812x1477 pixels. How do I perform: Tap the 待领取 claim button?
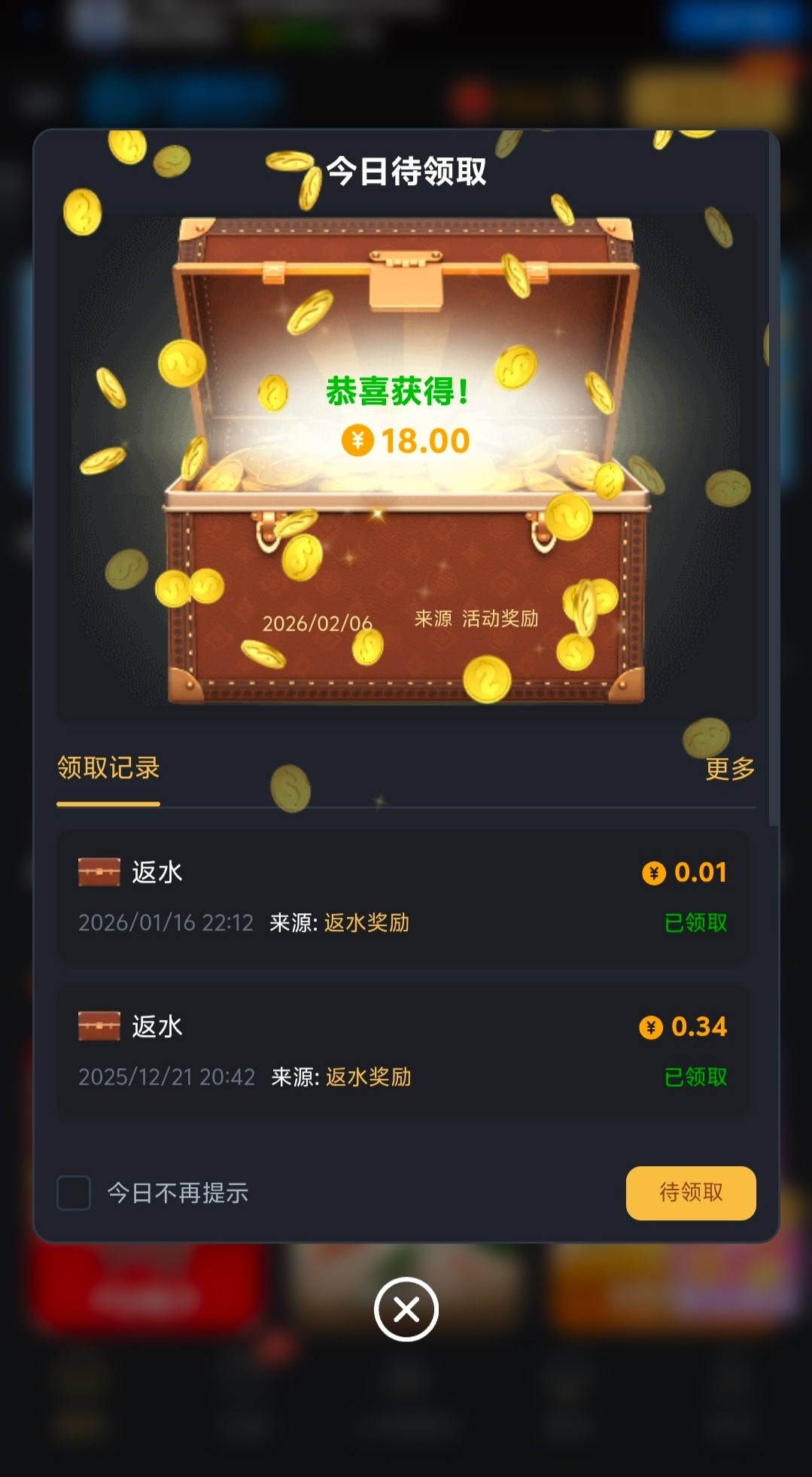pyautogui.click(x=690, y=1192)
